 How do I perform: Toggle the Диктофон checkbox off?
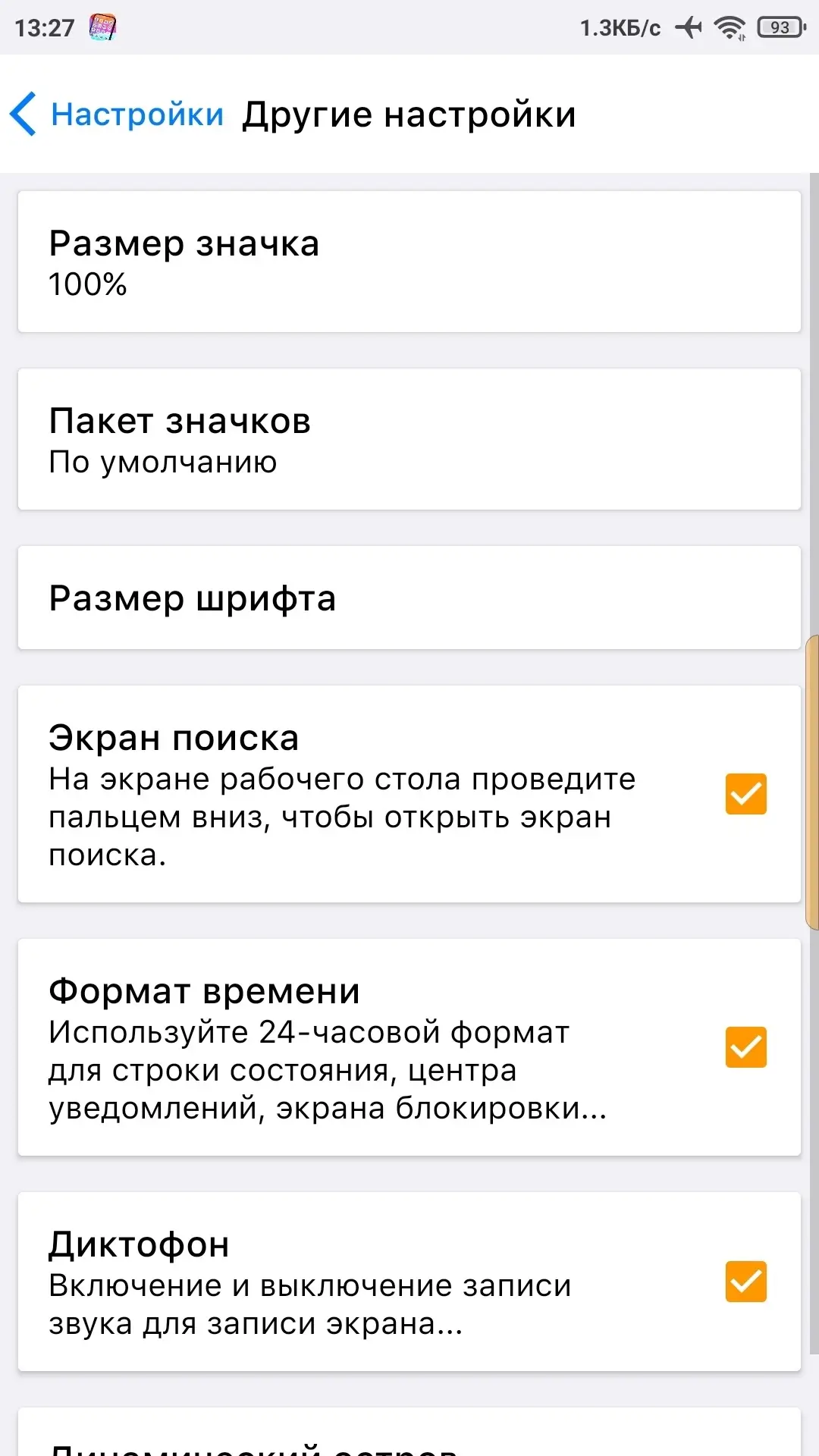pyautogui.click(x=746, y=1282)
